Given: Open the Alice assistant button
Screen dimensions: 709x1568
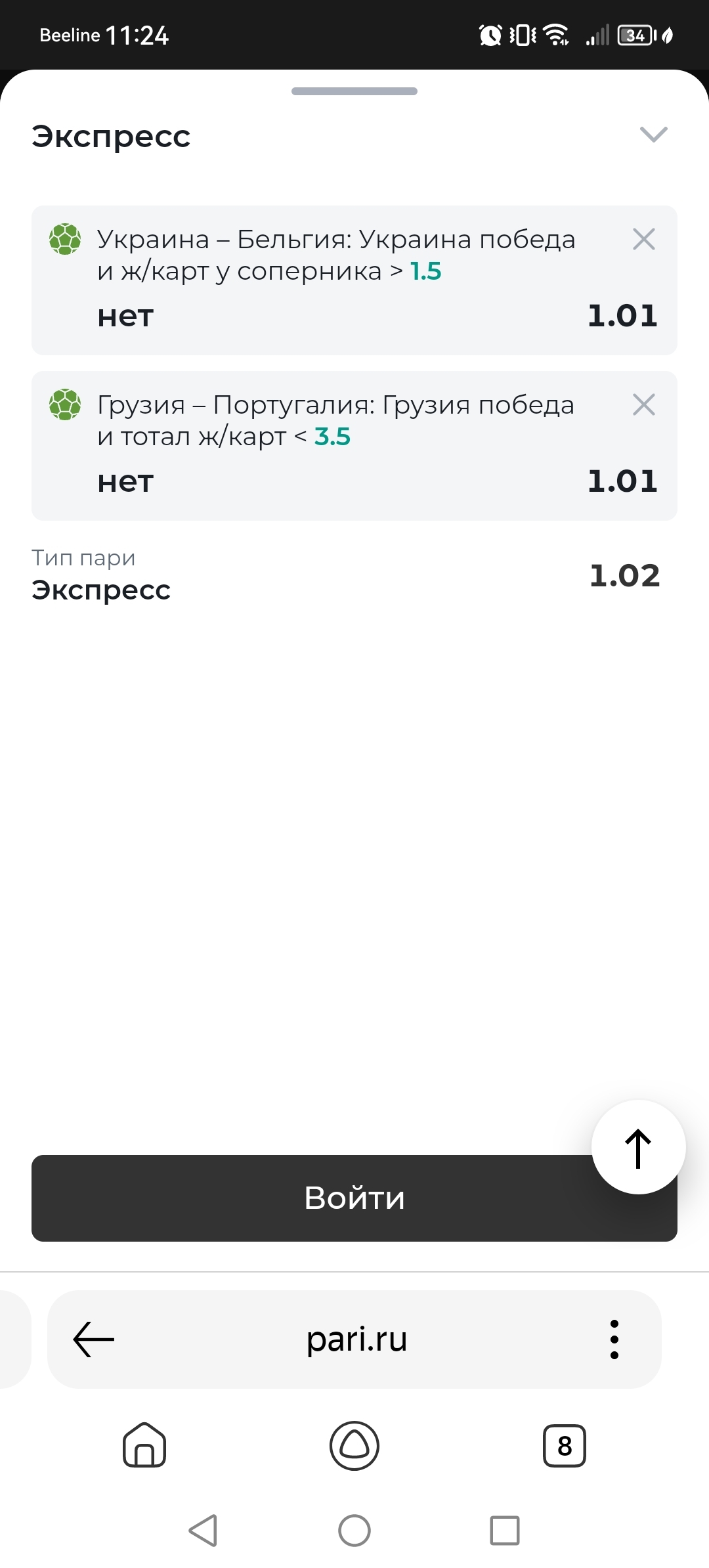Looking at the screenshot, I should tap(354, 1445).
